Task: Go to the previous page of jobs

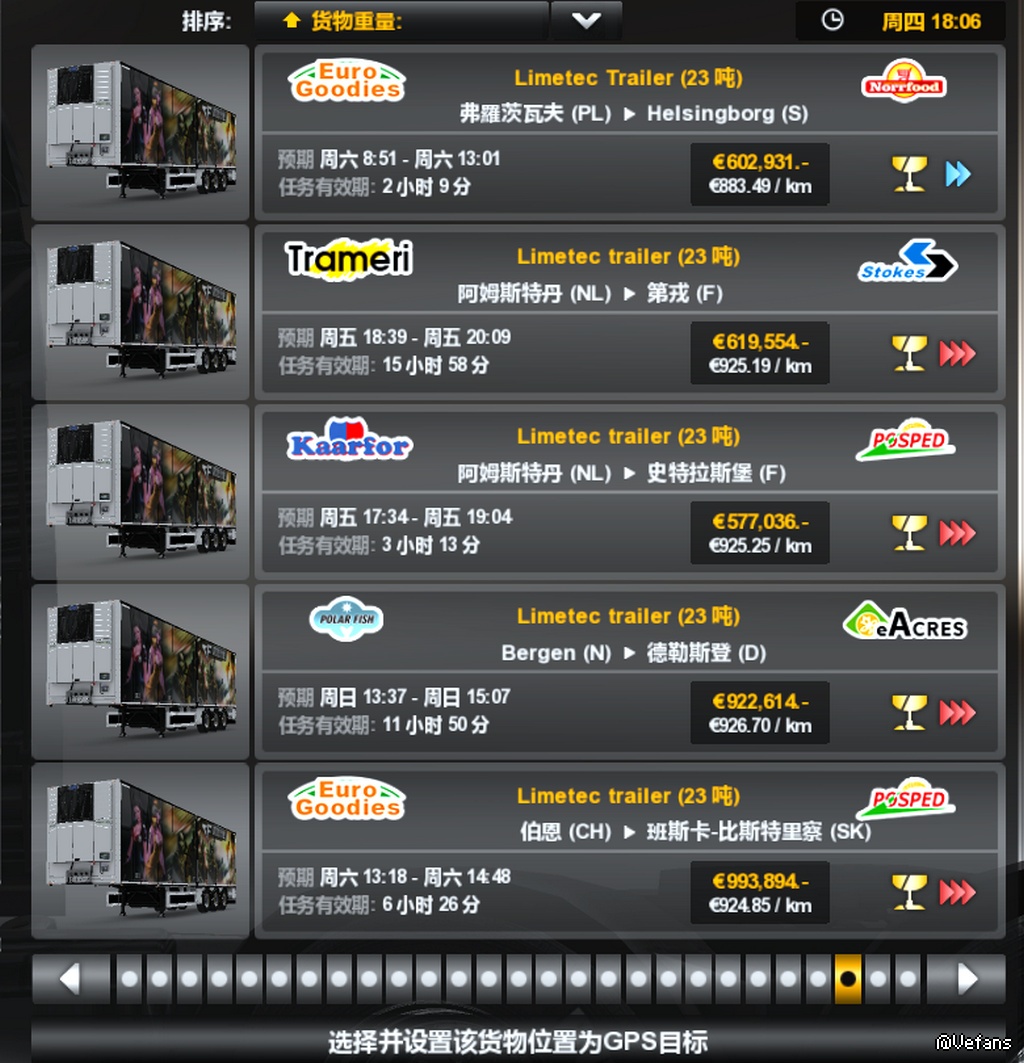Action: 69,978
